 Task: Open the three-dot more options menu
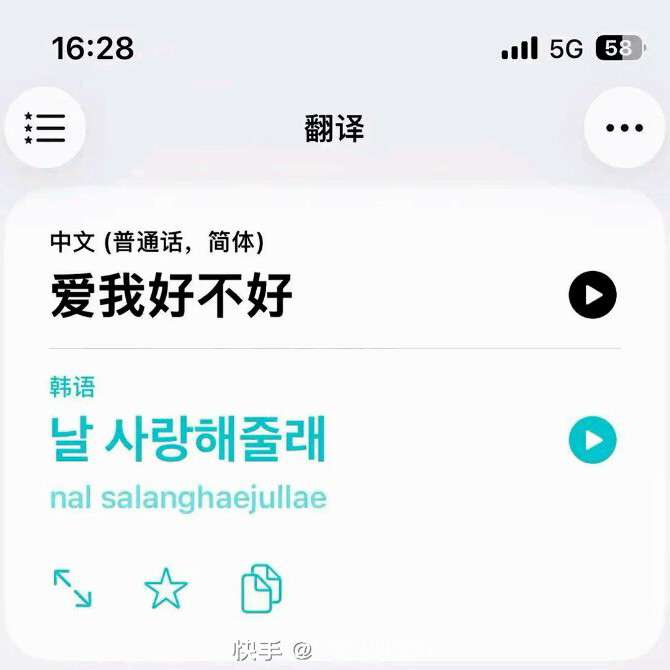pyautogui.click(x=624, y=128)
